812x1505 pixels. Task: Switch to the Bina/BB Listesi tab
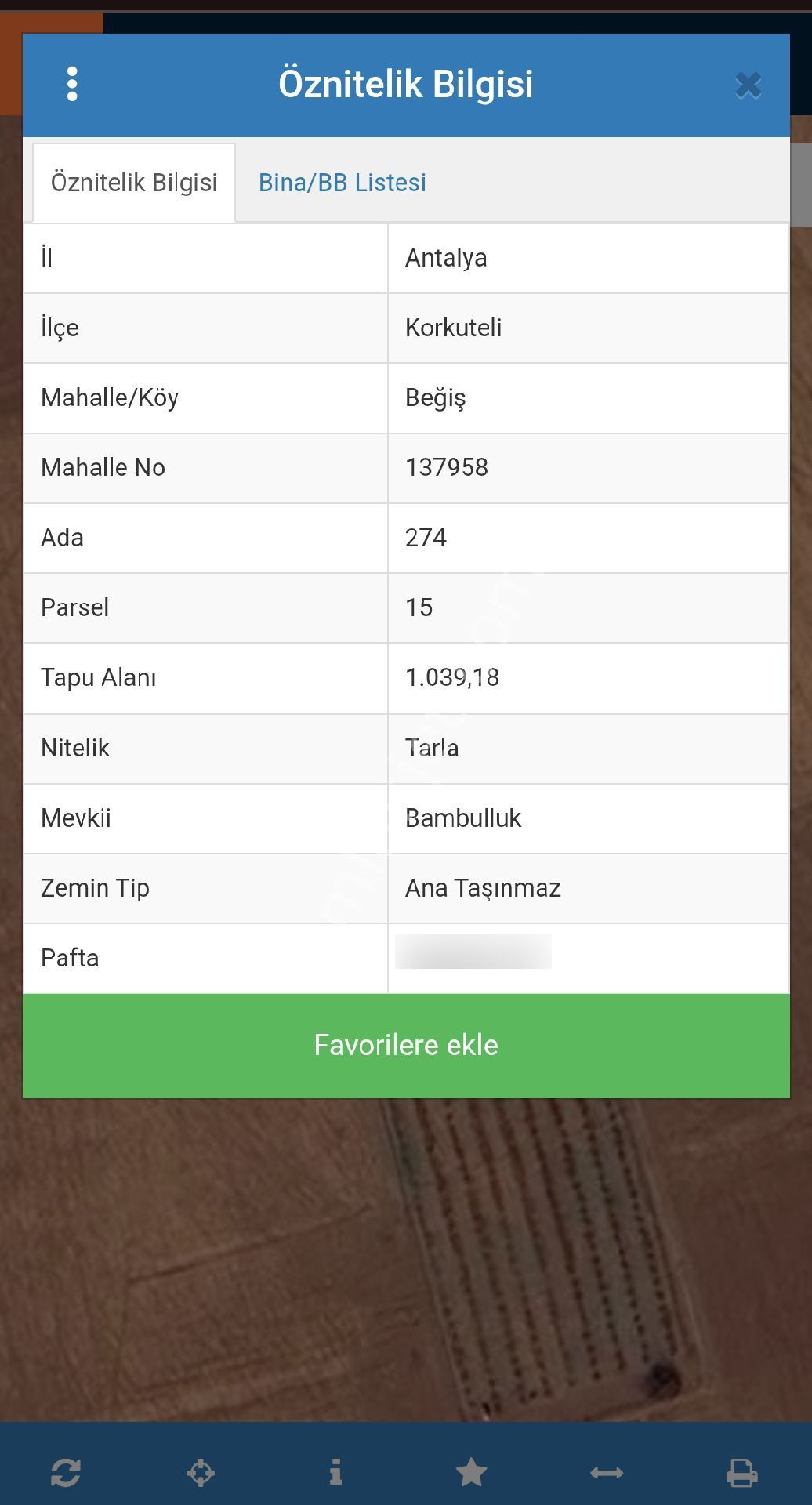point(342,182)
